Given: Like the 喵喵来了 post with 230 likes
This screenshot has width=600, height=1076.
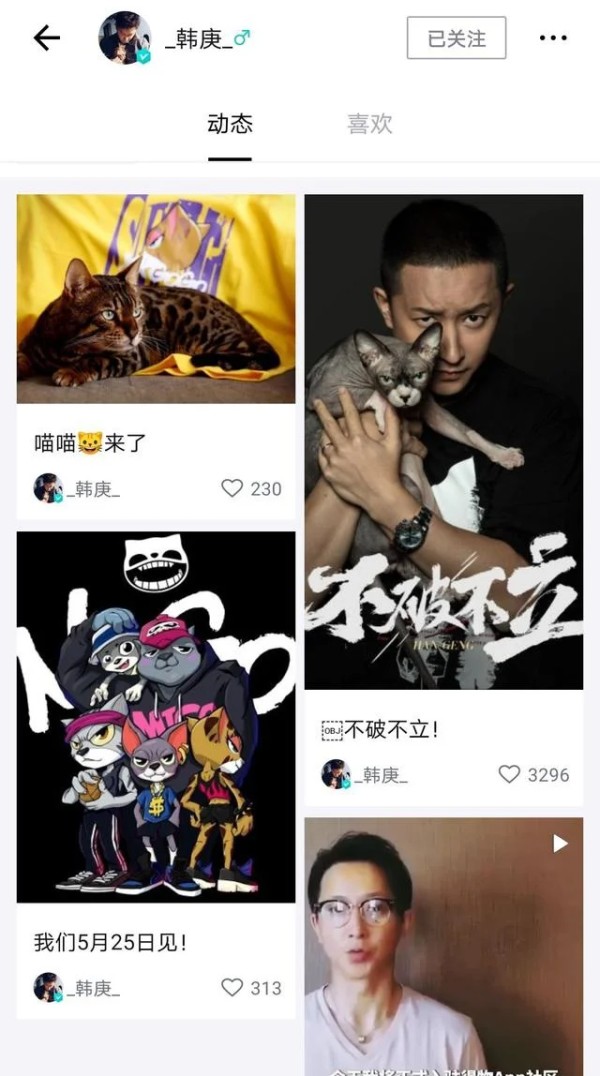Looking at the screenshot, I should click(232, 488).
